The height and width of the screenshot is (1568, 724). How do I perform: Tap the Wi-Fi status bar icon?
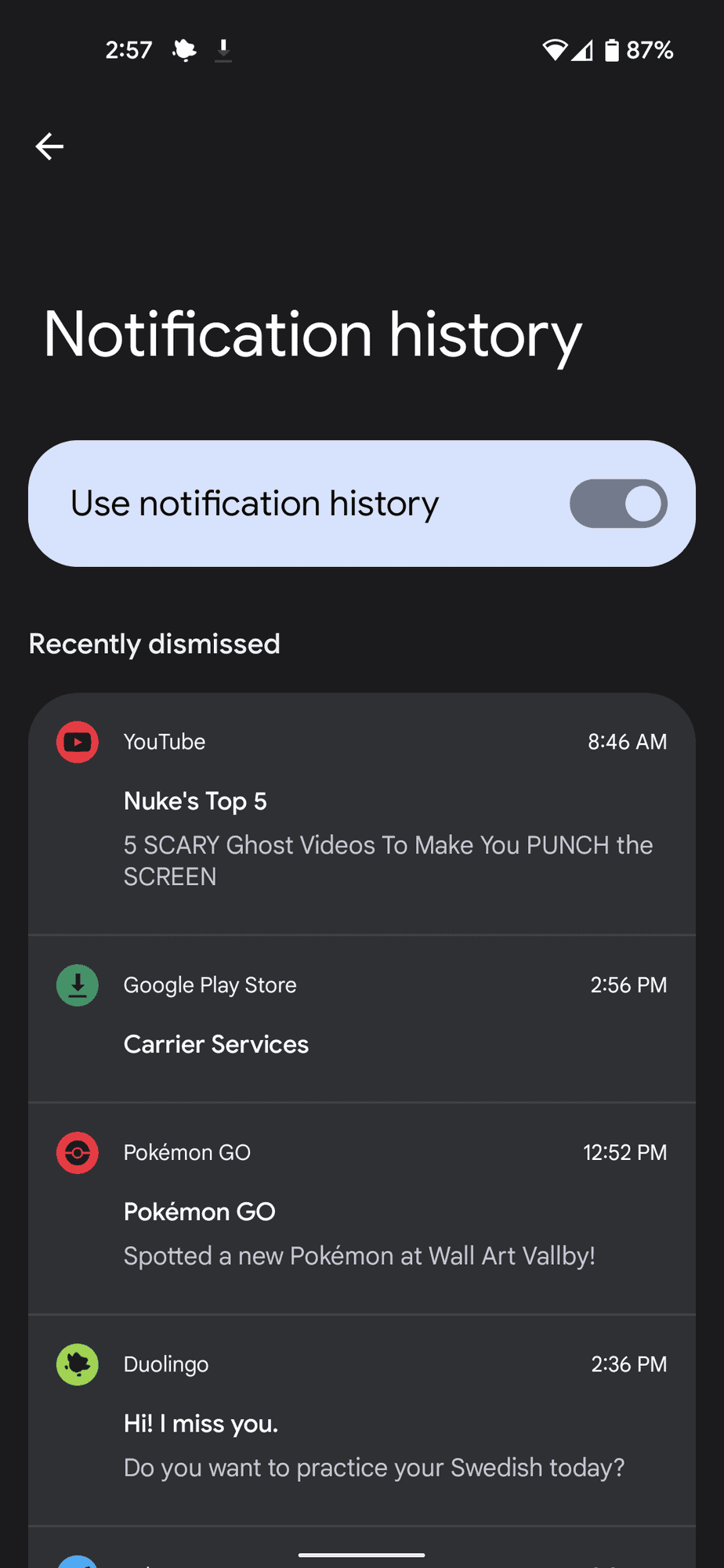point(553,49)
